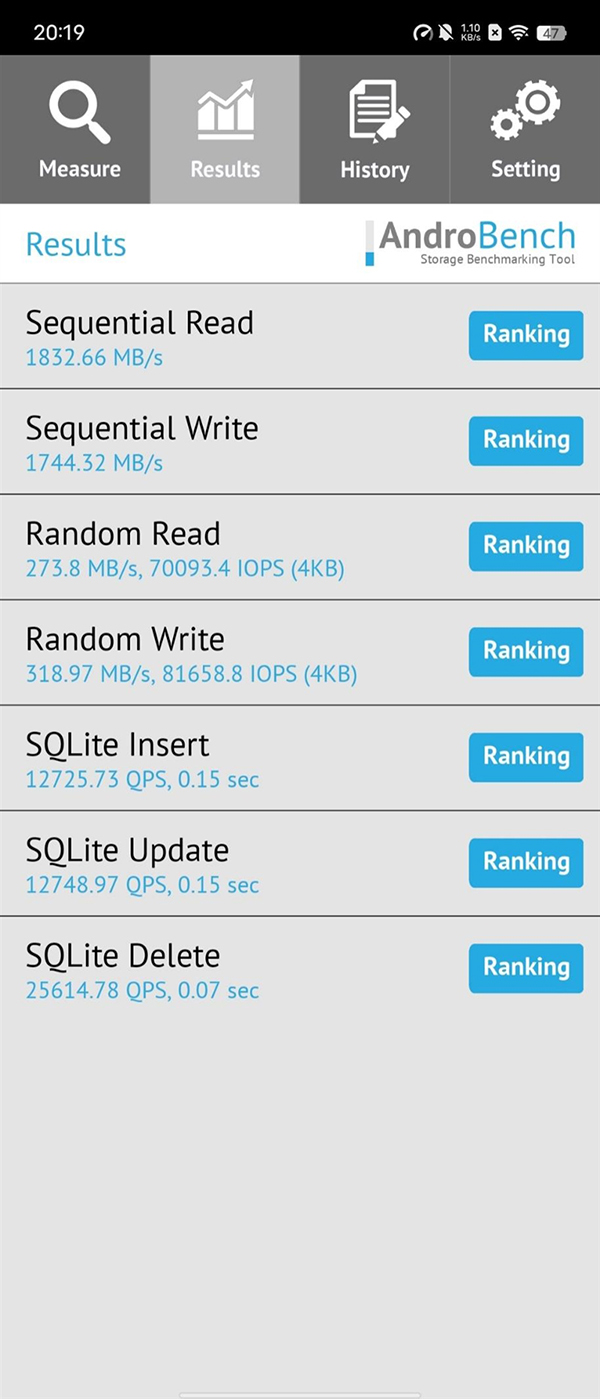
Task: Go to the Setting tab
Action: [525, 130]
